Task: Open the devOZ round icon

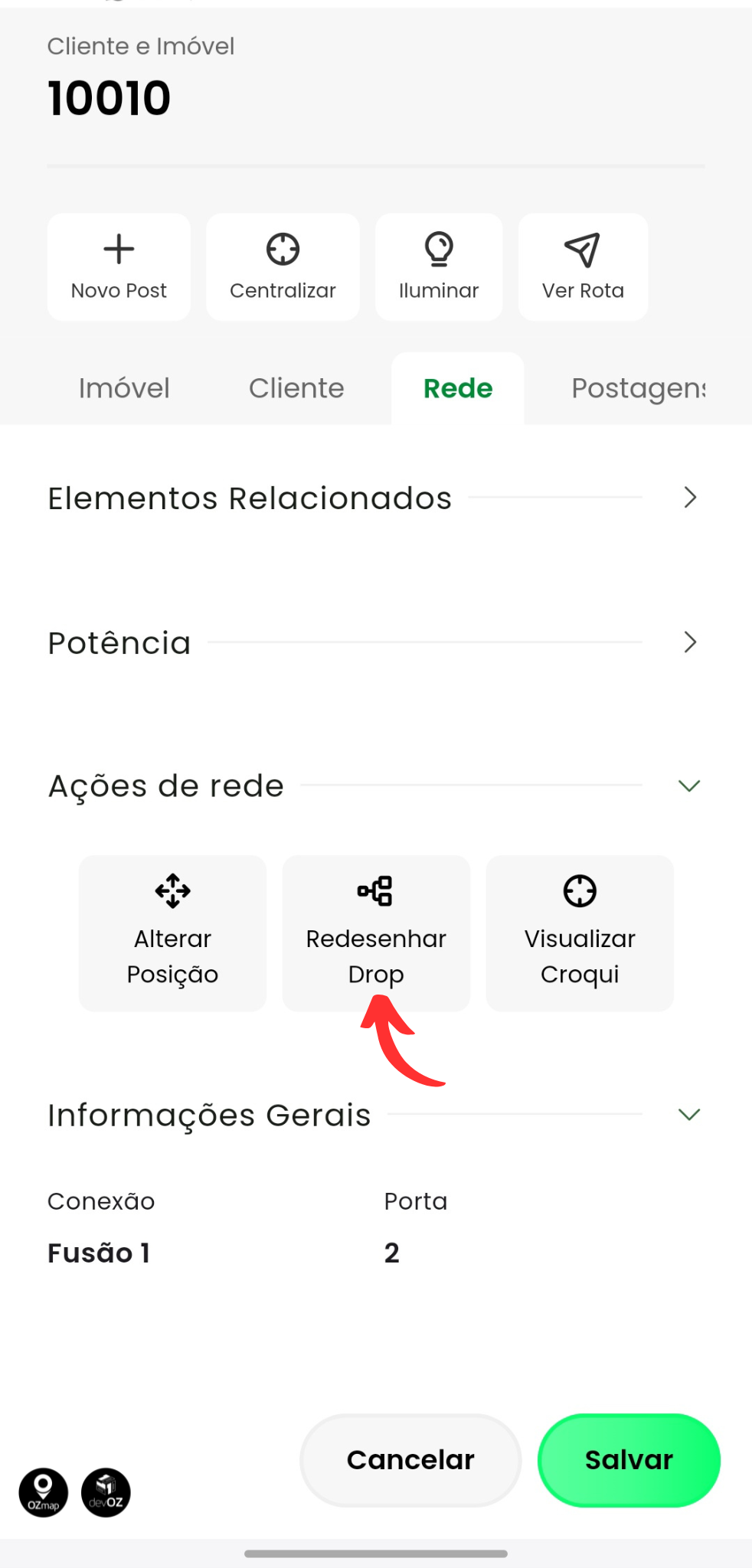Action: 106,1492
